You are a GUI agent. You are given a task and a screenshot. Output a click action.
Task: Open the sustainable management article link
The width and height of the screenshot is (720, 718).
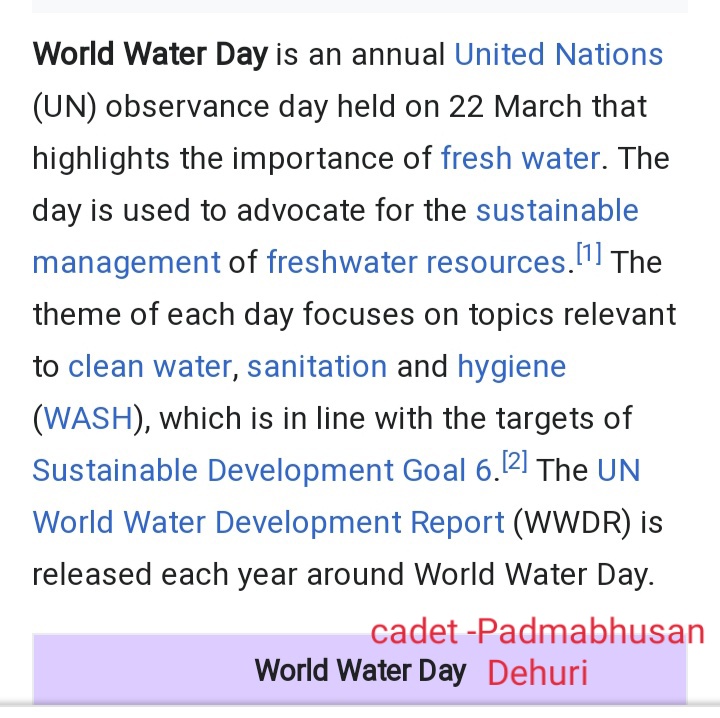pyautogui.click(x=556, y=210)
